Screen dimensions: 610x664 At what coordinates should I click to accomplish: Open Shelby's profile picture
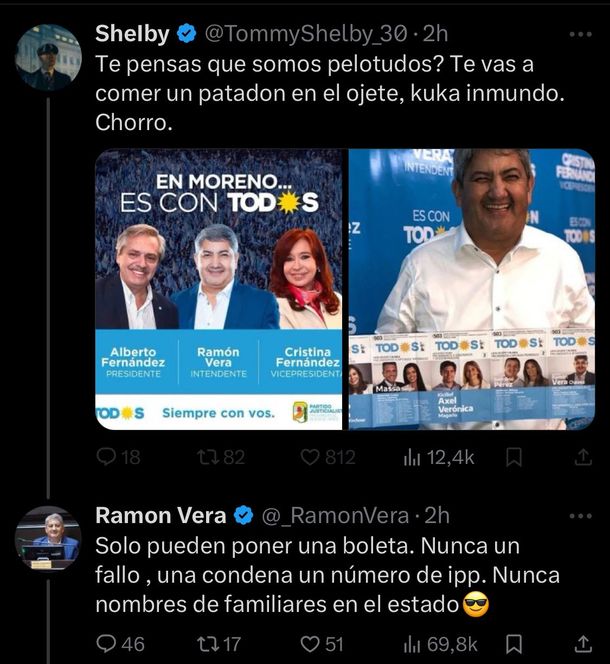tap(47, 57)
